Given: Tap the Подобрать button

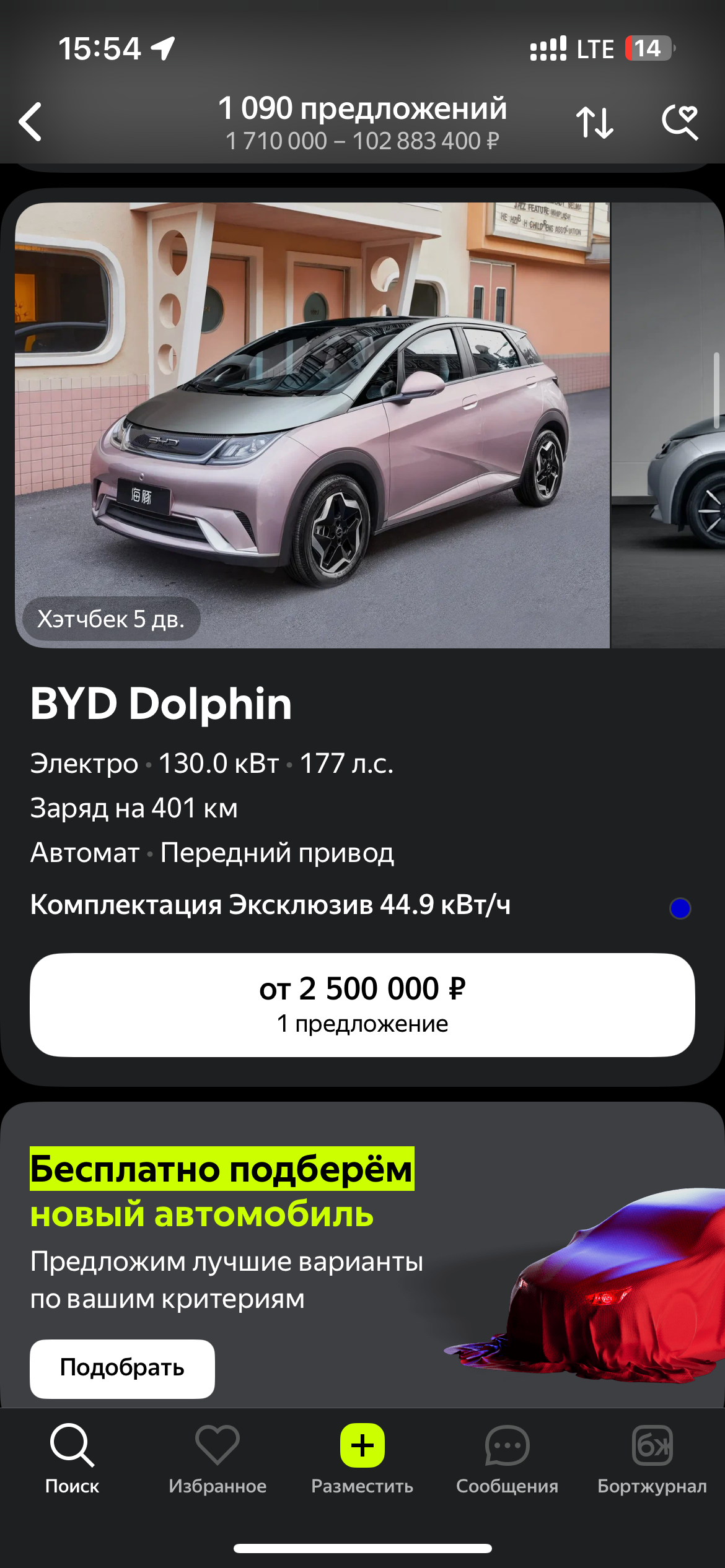Looking at the screenshot, I should [122, 1369].
